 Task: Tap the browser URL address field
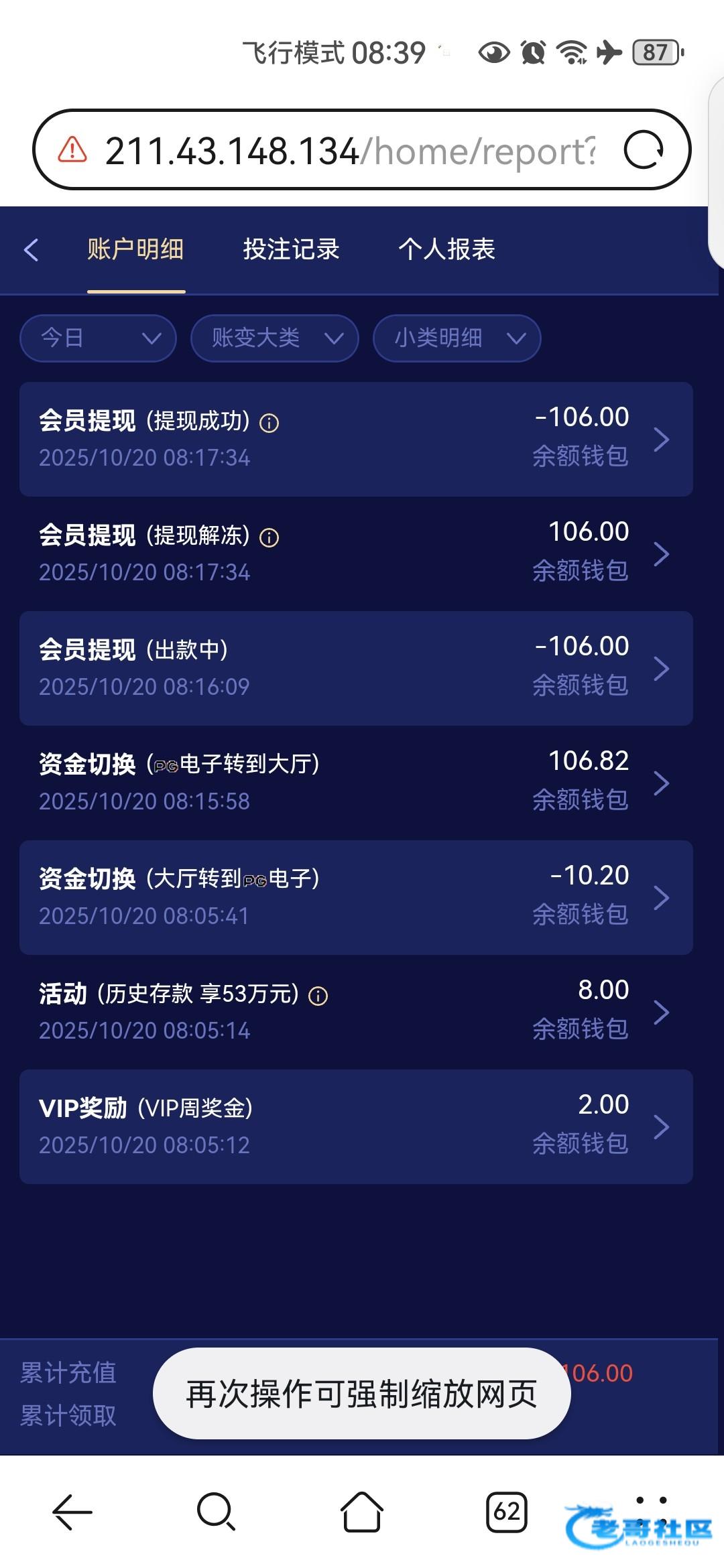pyautogui.click(x=350, y=151)
